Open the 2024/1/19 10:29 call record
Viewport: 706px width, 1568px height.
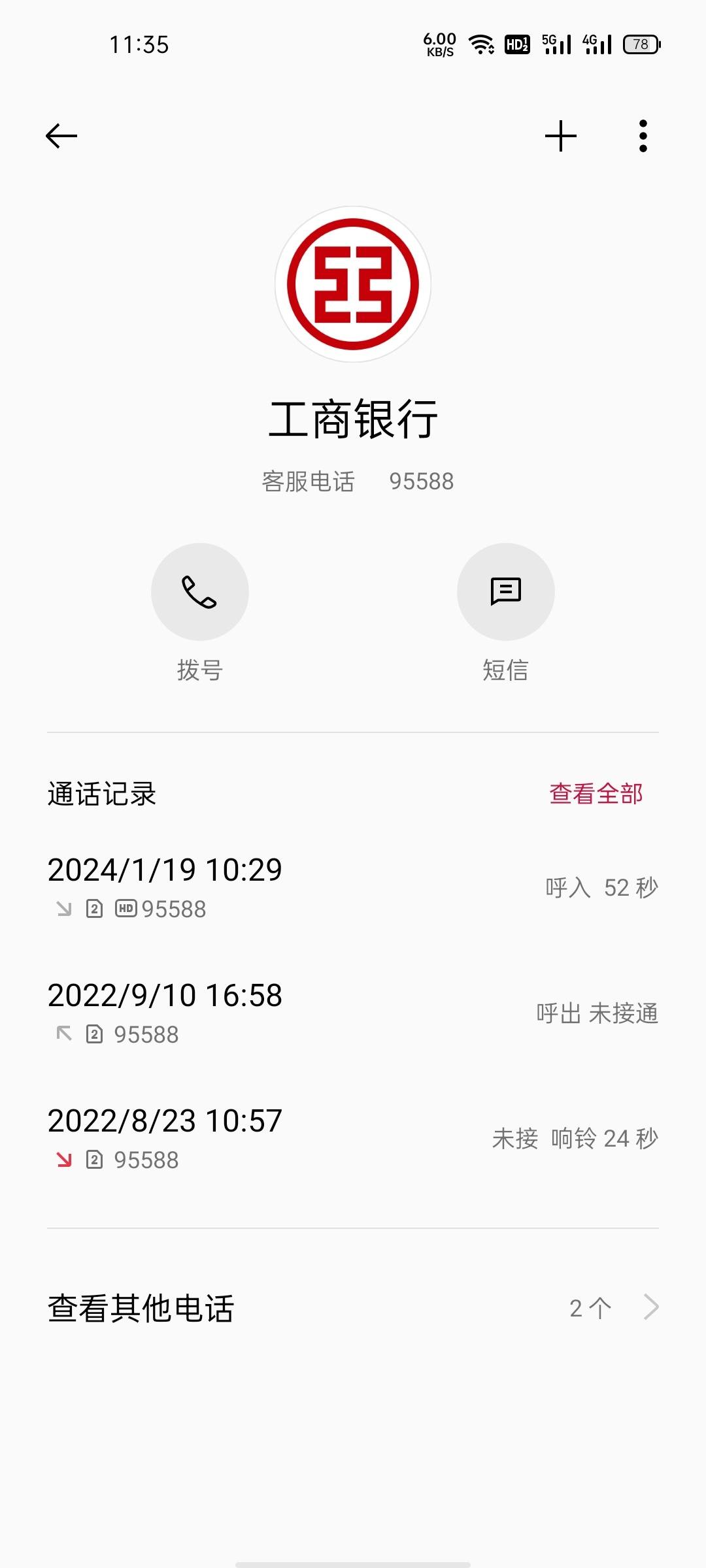353,887
